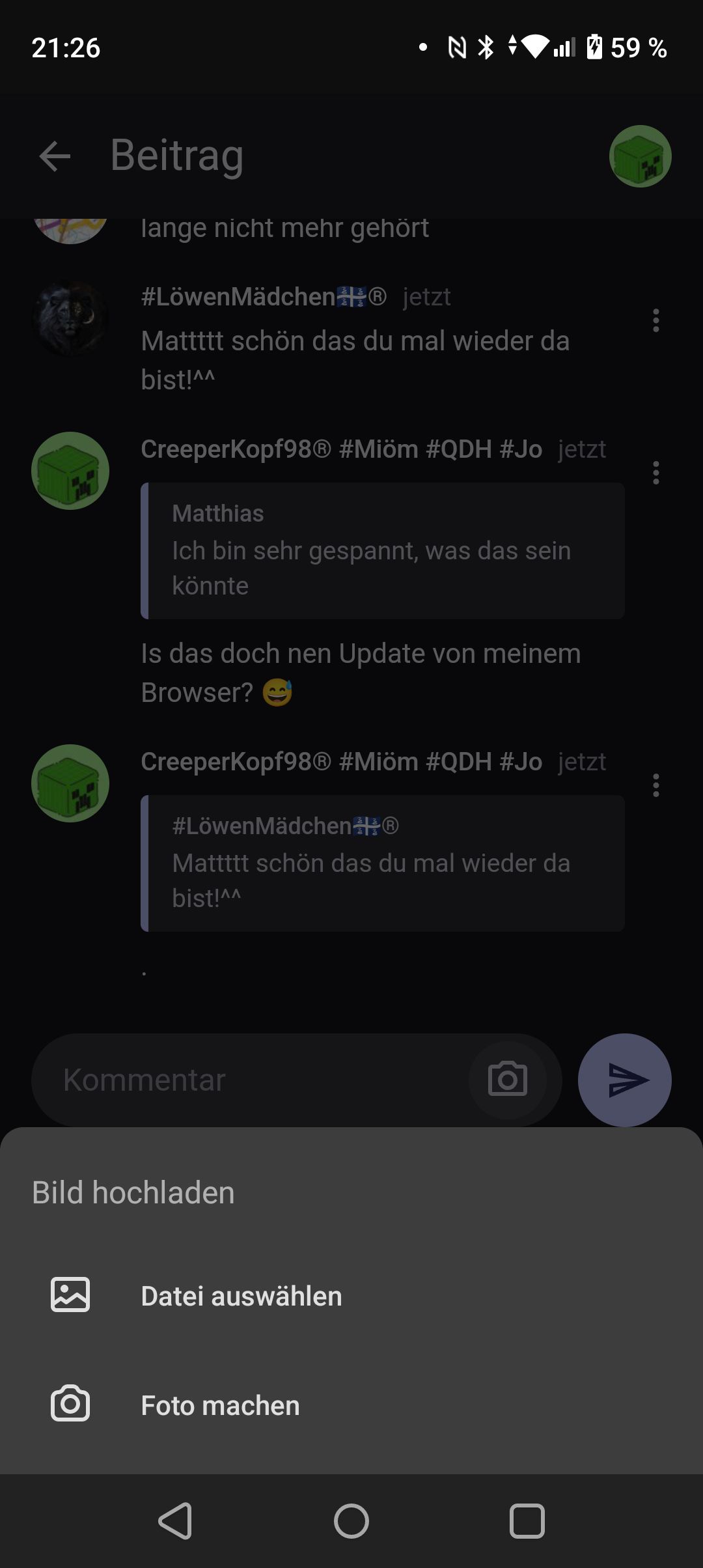This screenshot has width=703, height=1568.
Task: Open the profile avatar in the app bar
Action: coord(640,156)
